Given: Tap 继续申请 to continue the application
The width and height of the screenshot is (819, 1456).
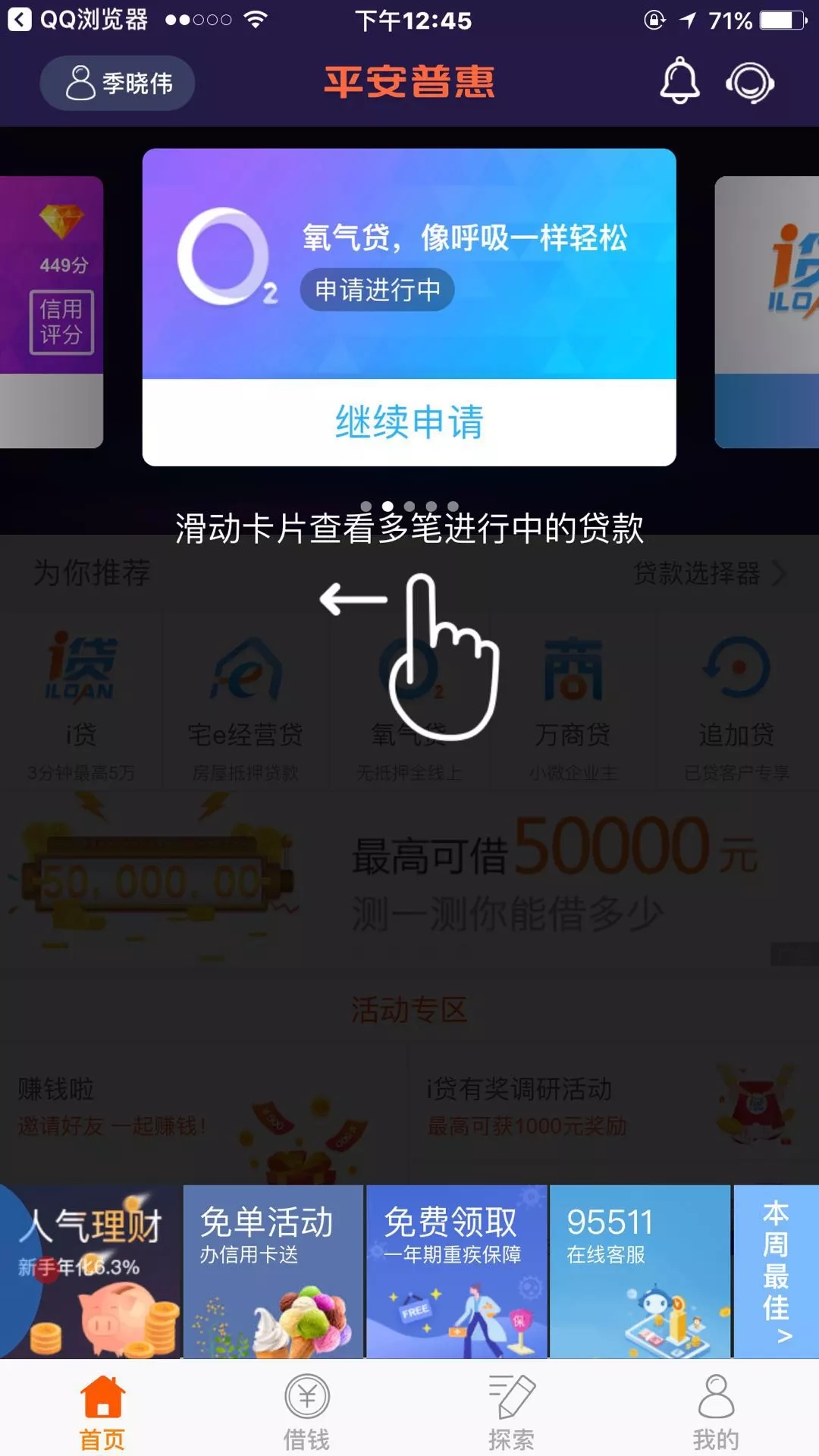Looking at the screenshot, I should pyautogui.click(x=409, y=422).
